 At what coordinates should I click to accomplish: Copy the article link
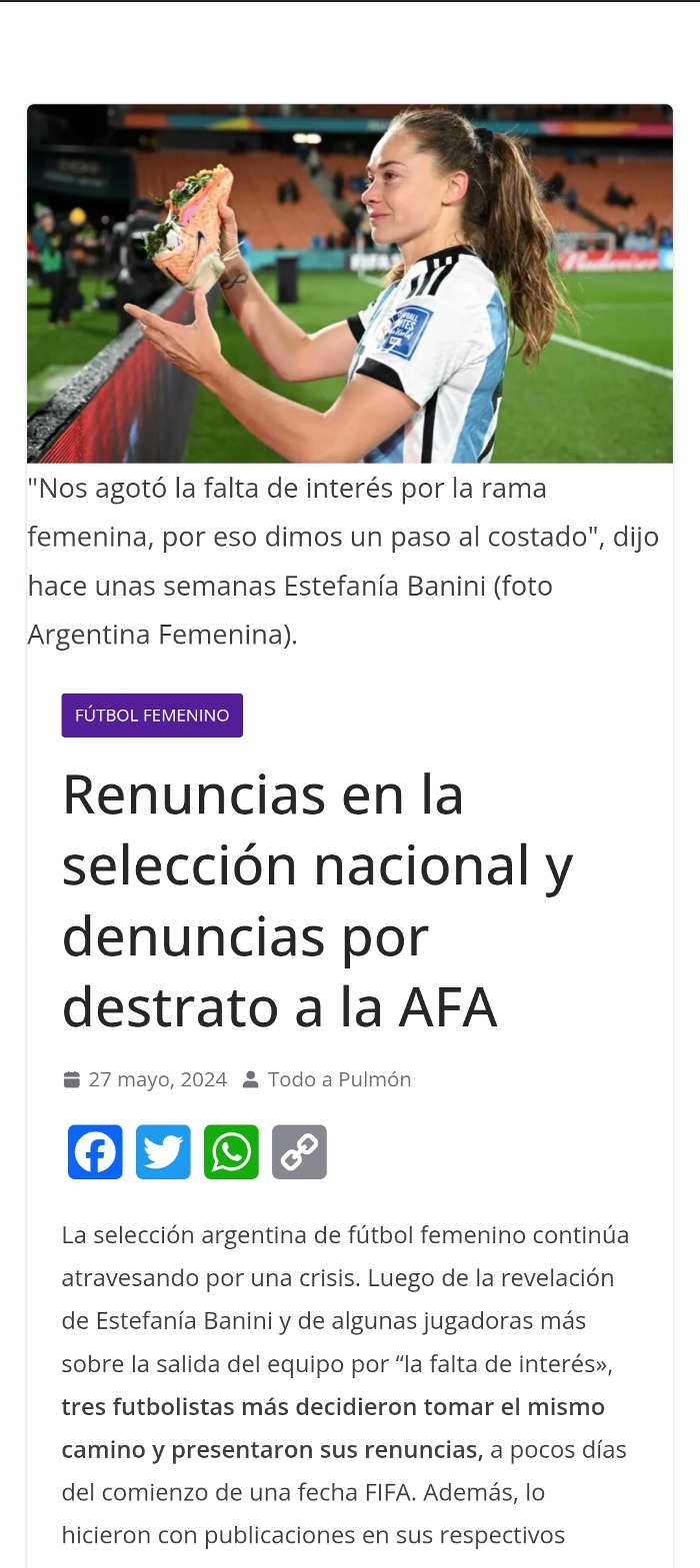pyautogui.click(x=299, y=1152)
